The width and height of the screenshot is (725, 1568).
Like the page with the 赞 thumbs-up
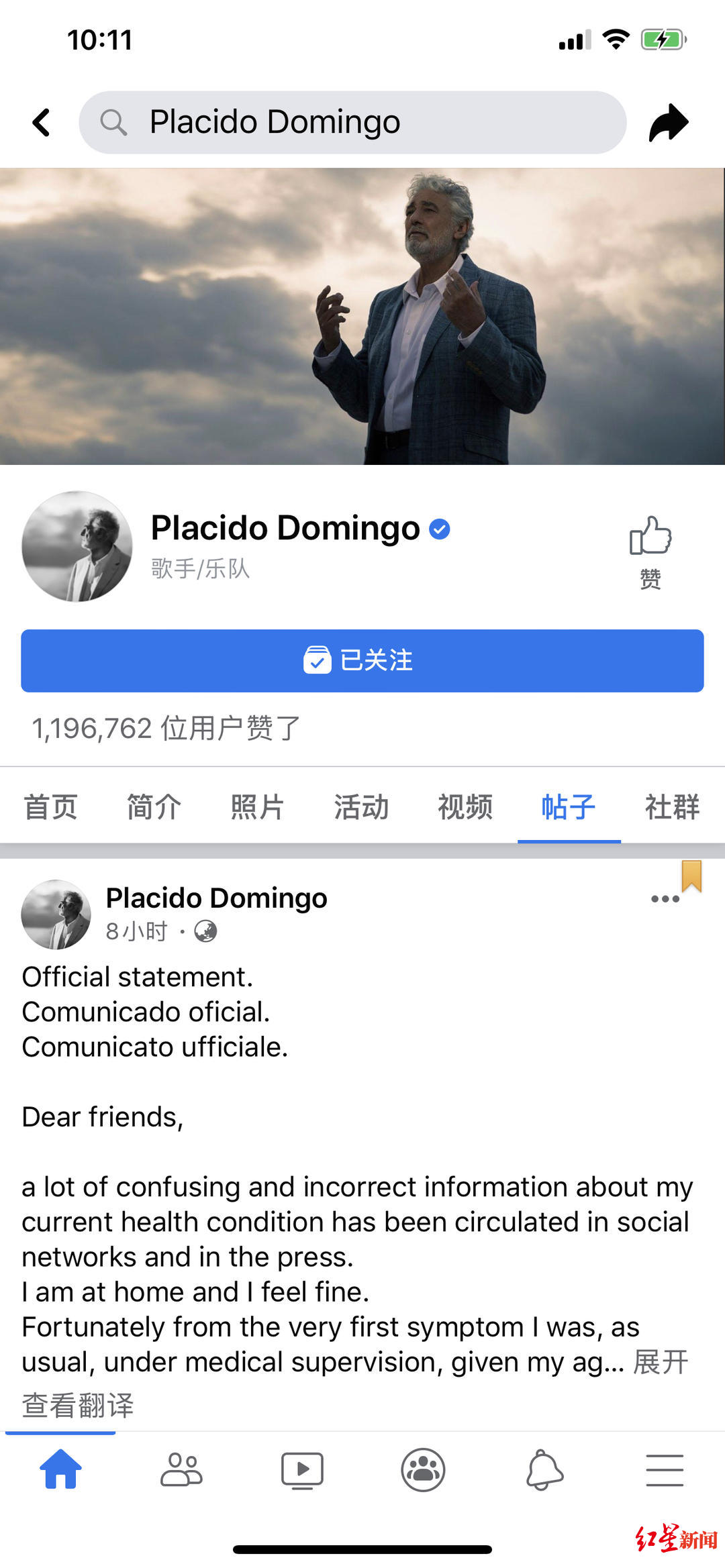(x=650, y=552)
